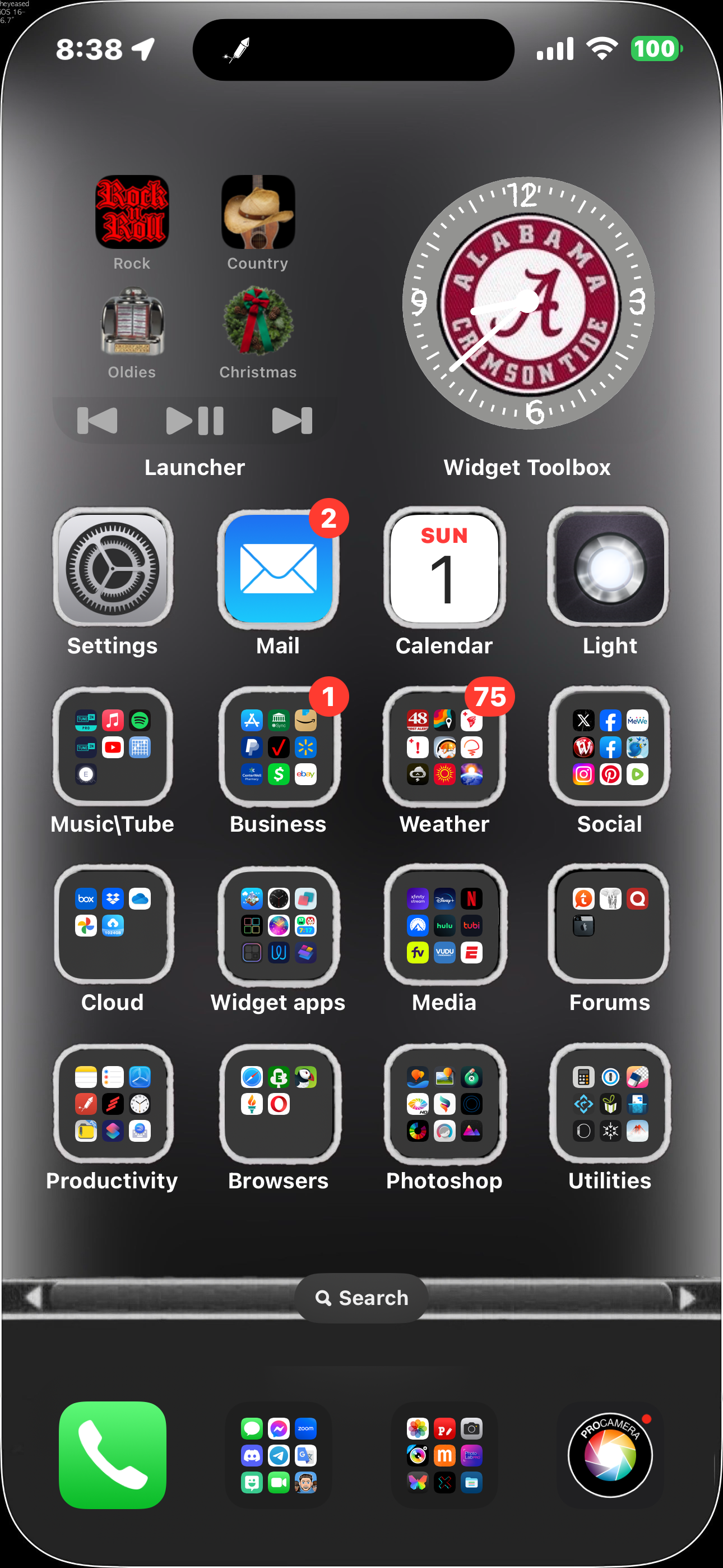Open the Calendar app
The height and width of the screenshot is (1568, 723).
coord(444,568)
